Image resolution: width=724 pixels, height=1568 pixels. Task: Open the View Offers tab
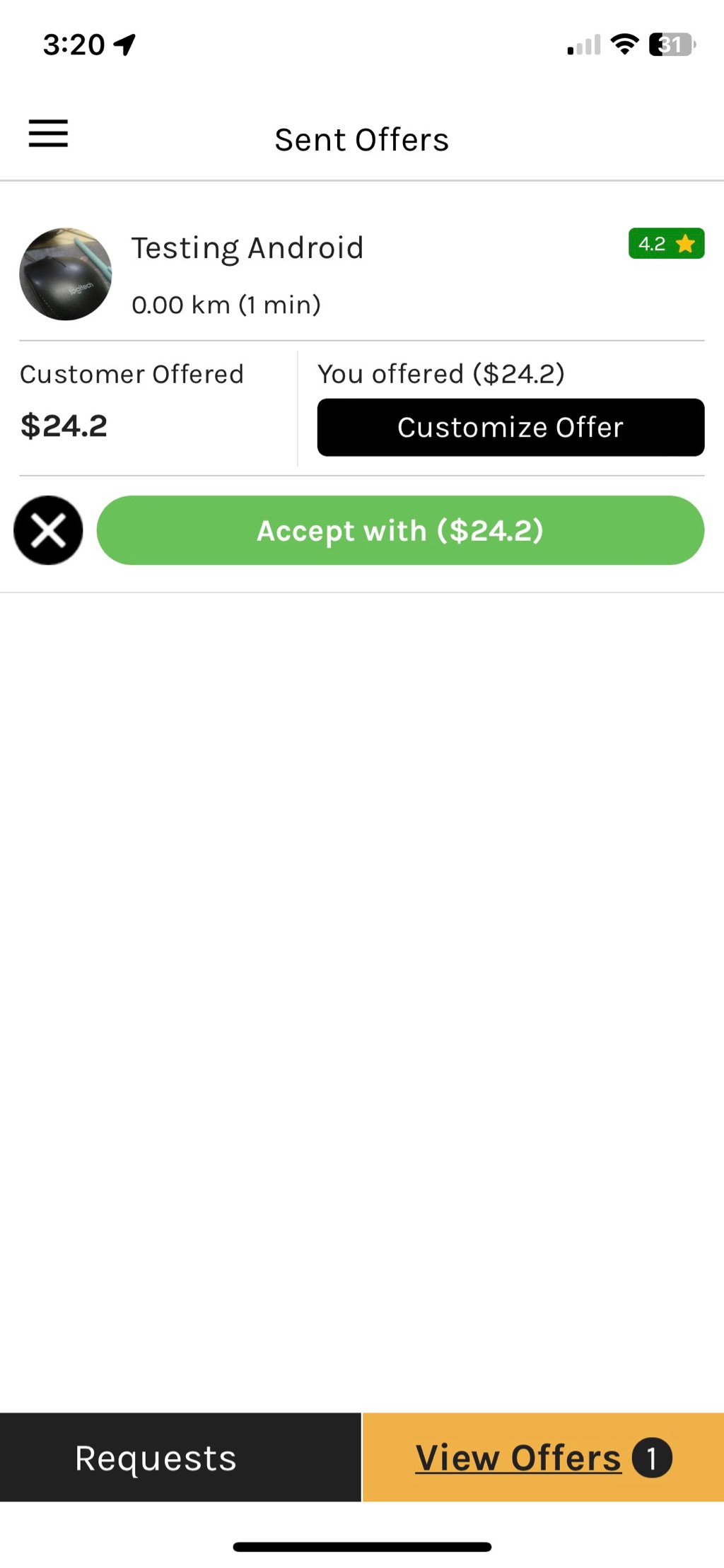[543, 1458]
